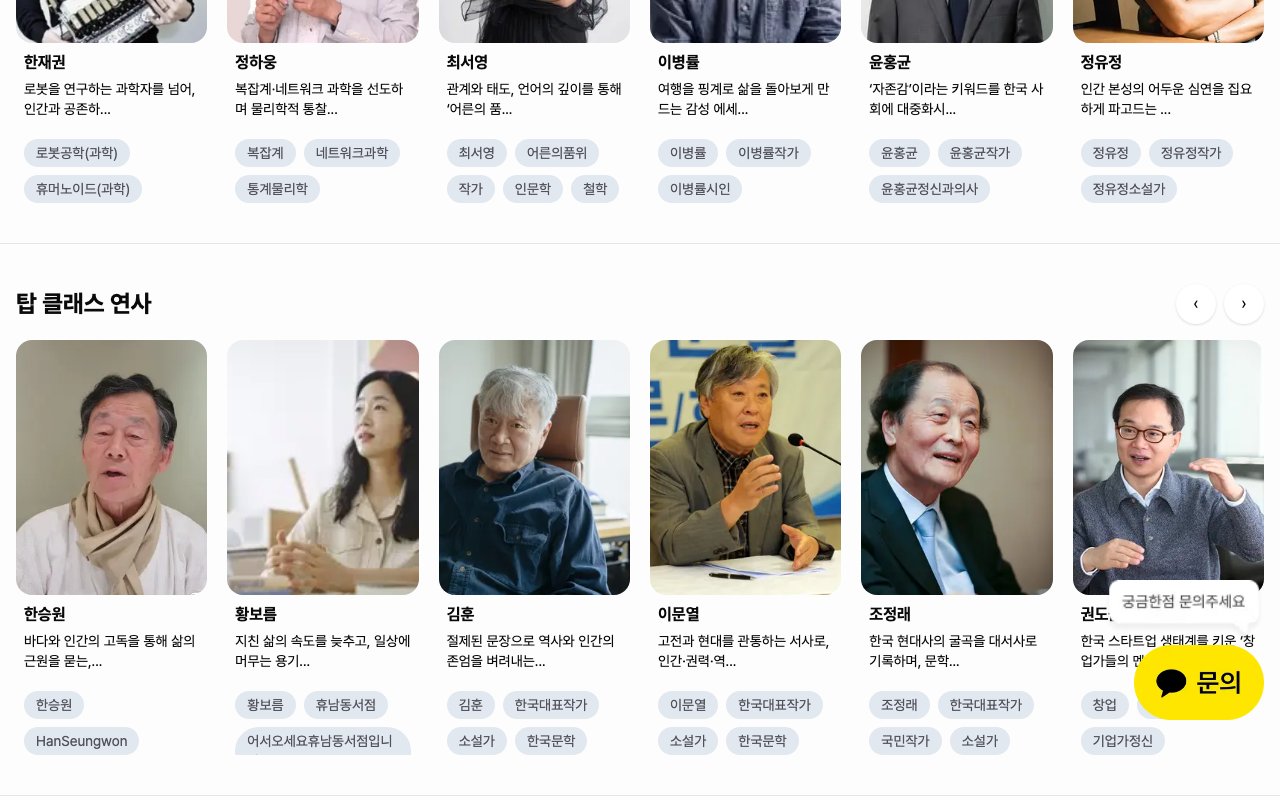
Task: Tap the 기업가정신 tag chip
Action: click(1122, 741)
